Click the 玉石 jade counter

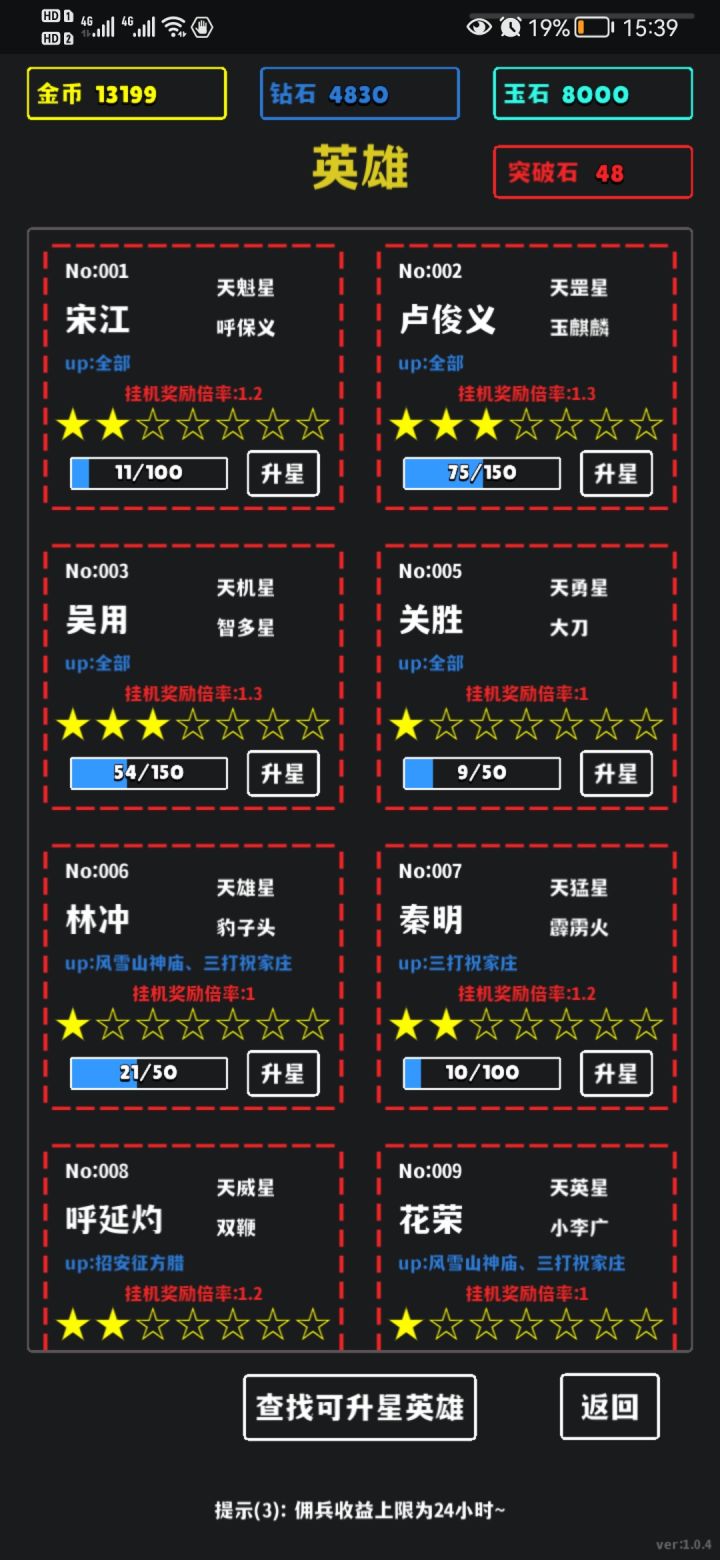pyautogui.click(x=592, y=93)
